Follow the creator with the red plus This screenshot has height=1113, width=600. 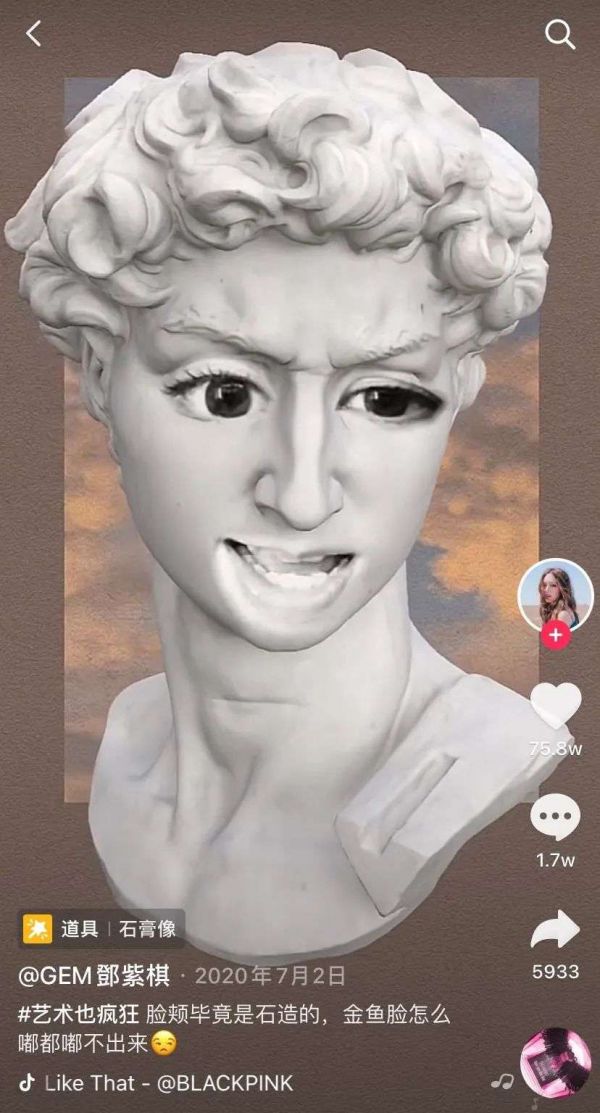pyautogui.click(x=556, y=634)
